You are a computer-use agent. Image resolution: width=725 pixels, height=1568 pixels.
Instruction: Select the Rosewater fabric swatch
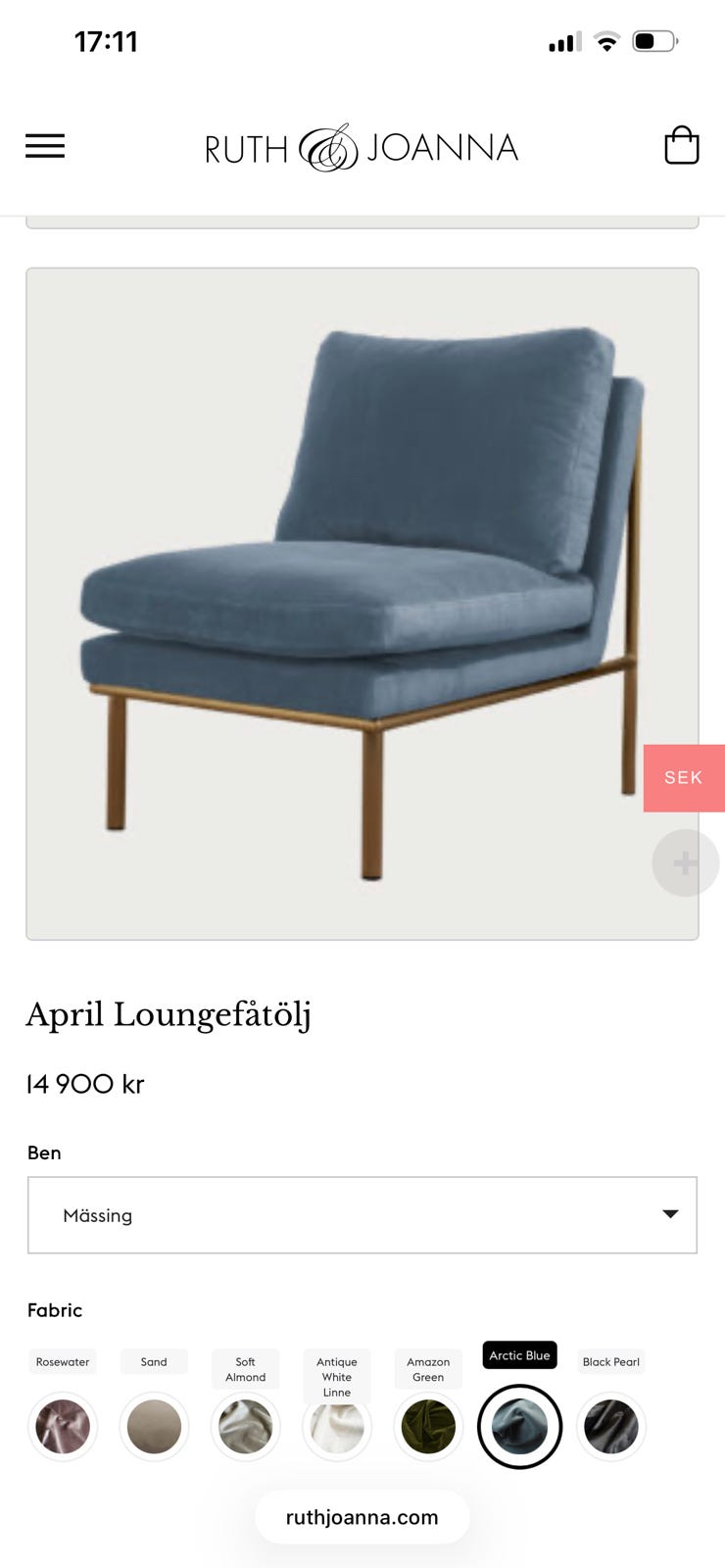pos(63,1427)
